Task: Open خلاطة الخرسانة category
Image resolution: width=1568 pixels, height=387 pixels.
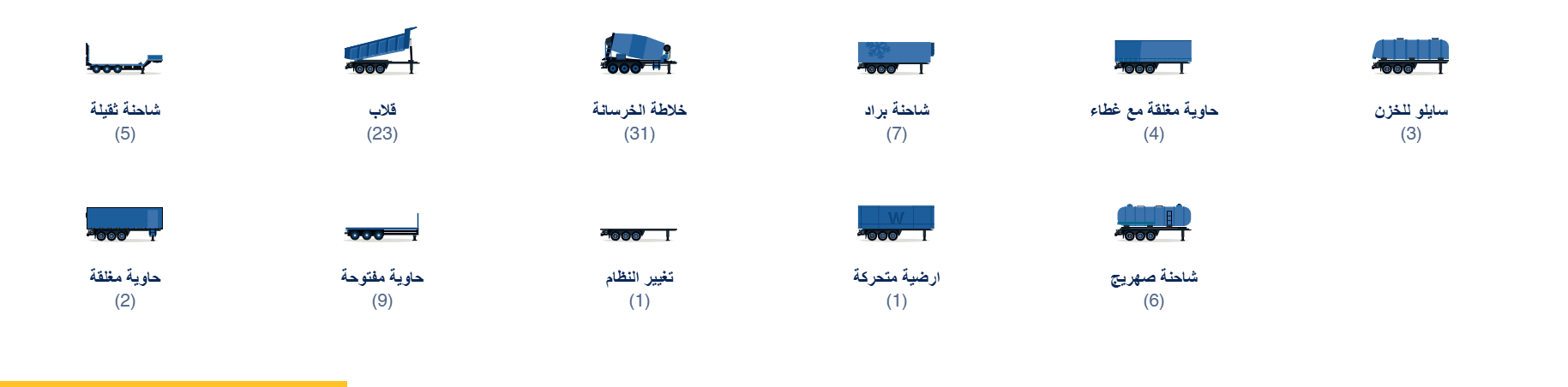Action: [640, 110]
